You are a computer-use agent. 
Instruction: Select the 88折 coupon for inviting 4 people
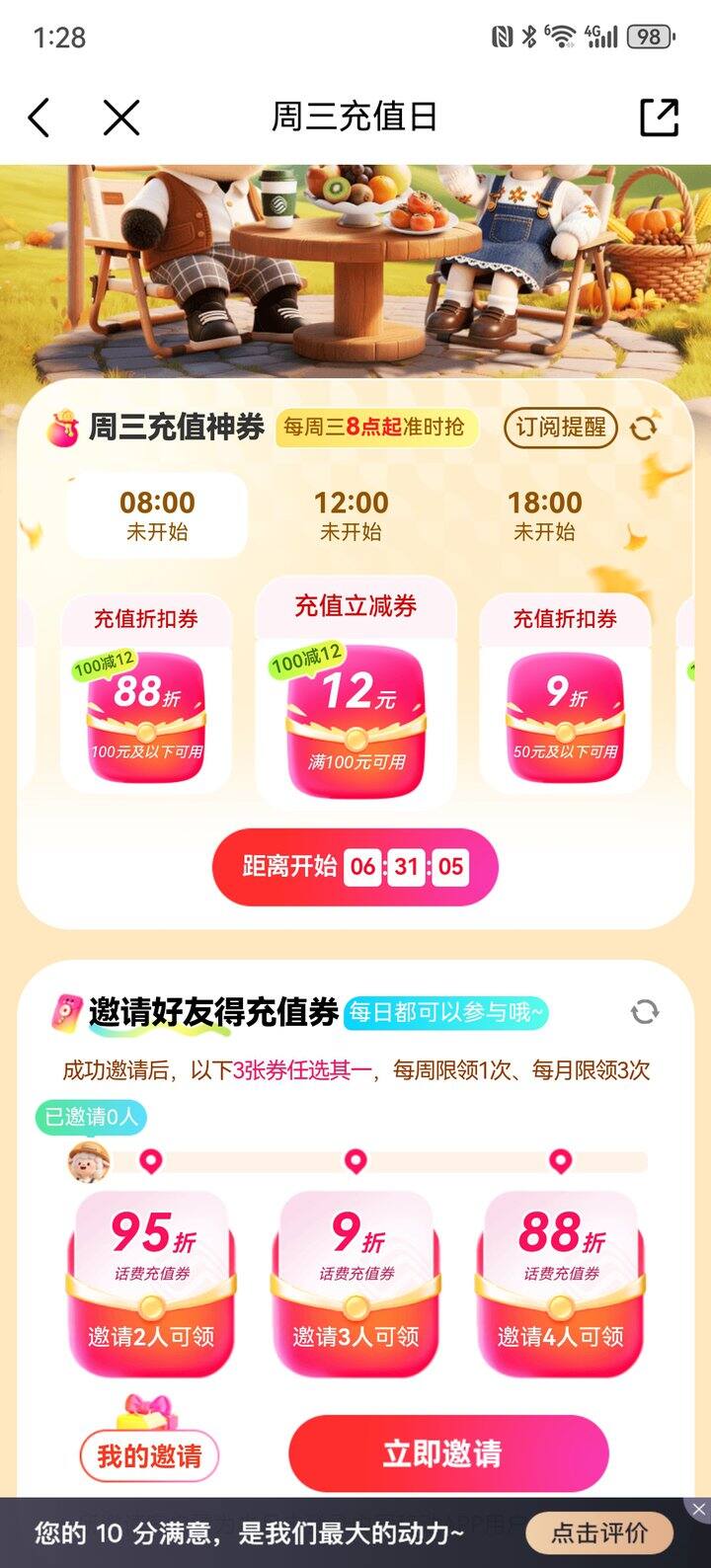coord(561,1282)
